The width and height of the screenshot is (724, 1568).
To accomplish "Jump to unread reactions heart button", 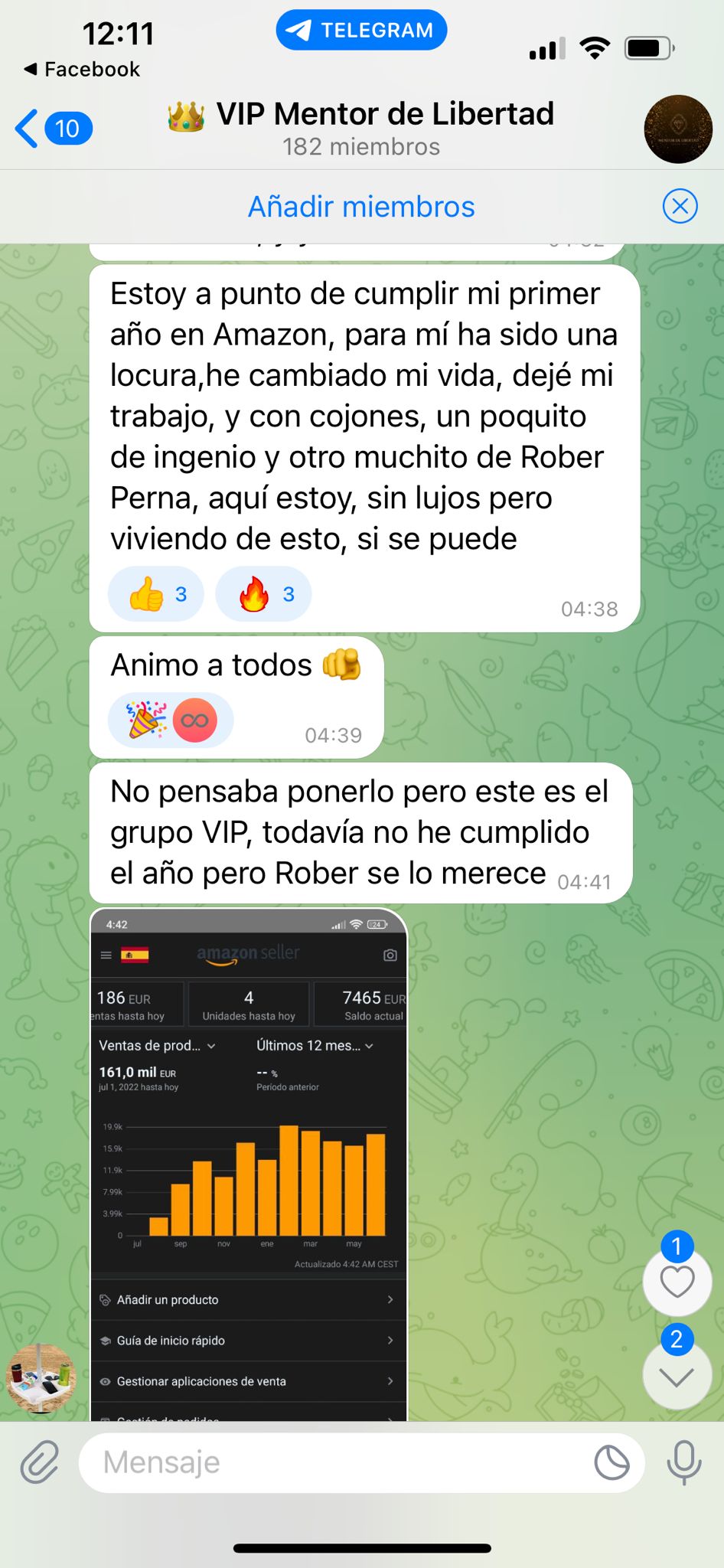I will coord(677,1282).
